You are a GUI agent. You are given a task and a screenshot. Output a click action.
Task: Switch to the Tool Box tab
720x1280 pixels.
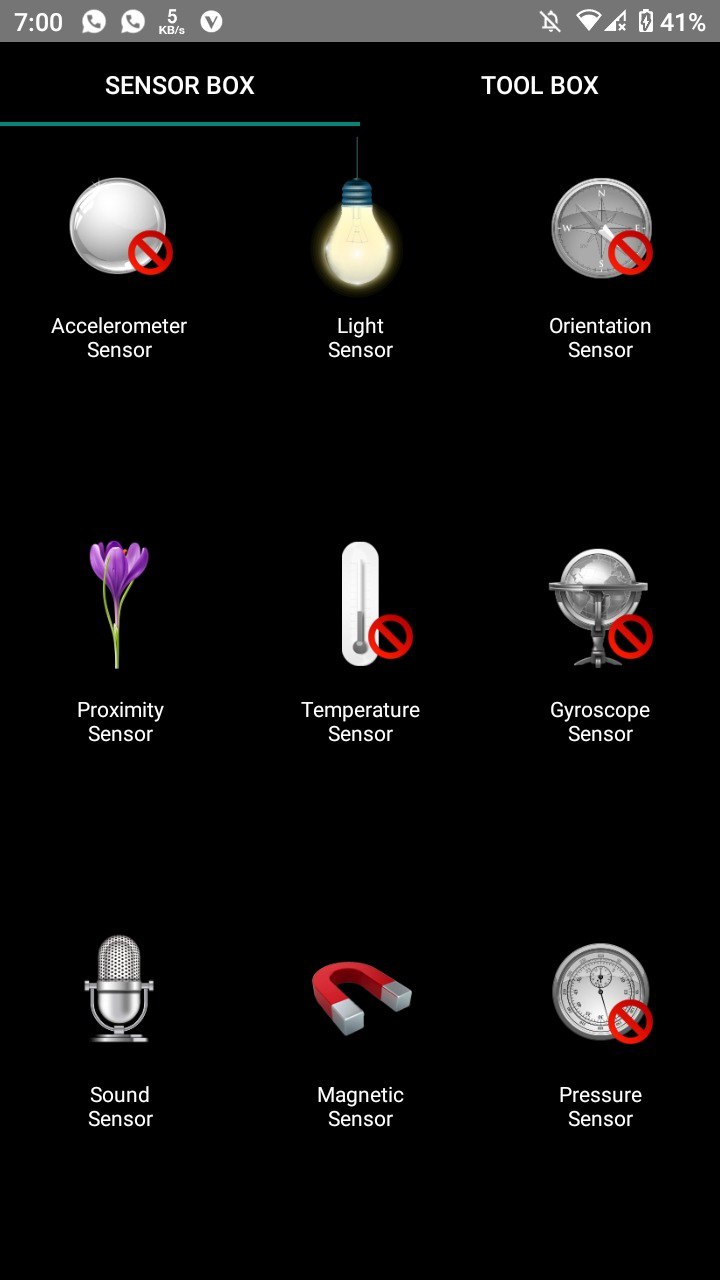click(x=540, y=85)
